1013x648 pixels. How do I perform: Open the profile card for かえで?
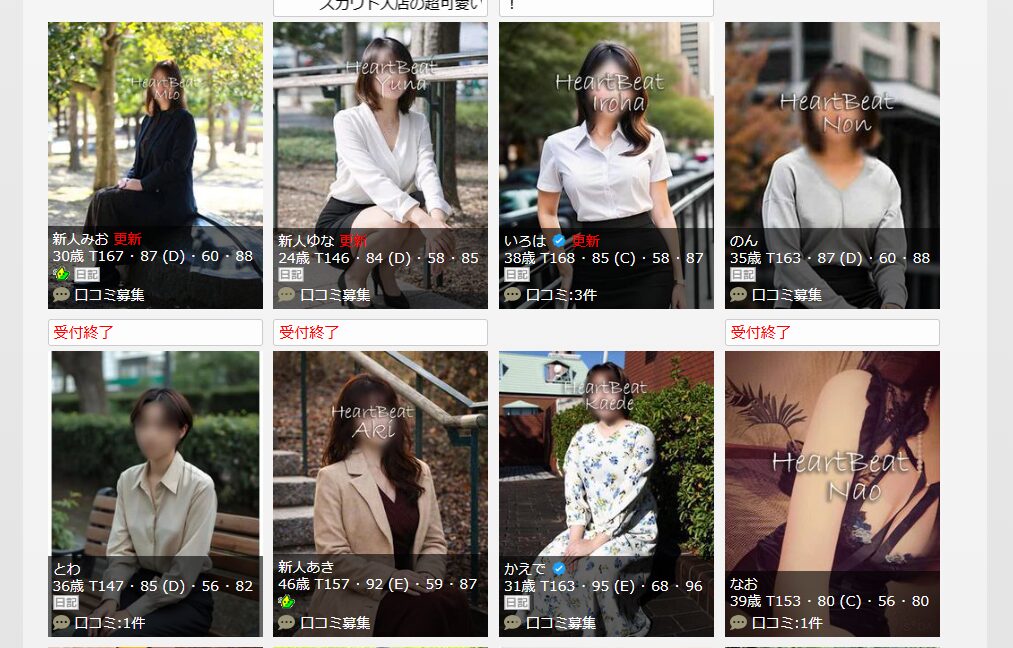(606, 460)
